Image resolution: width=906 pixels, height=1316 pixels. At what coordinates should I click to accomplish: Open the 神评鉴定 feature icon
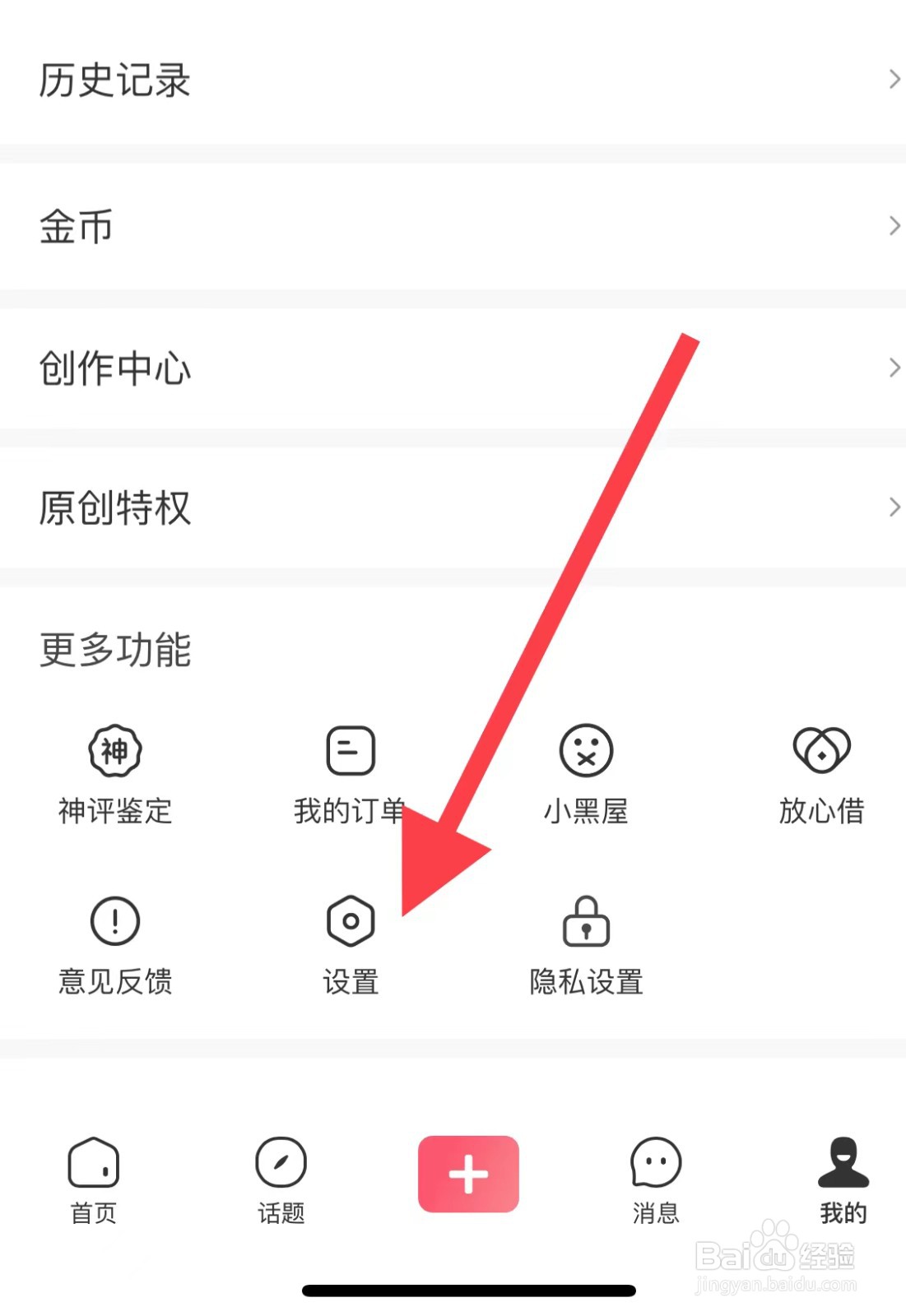tap(115, 773)
